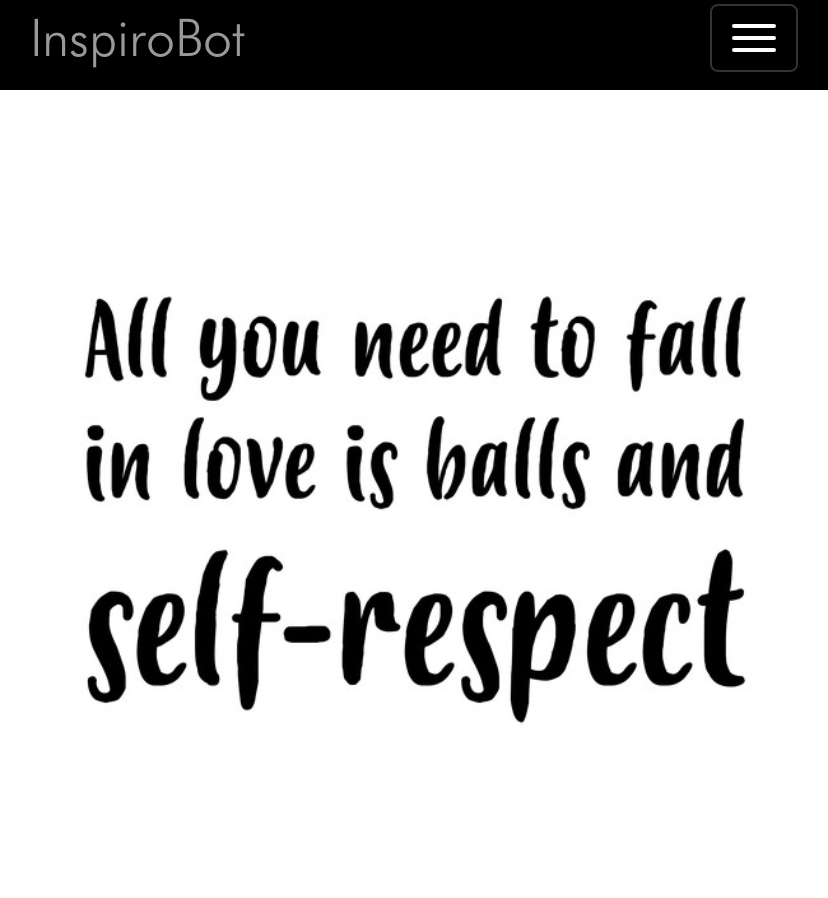Tap the InspiroBot home title
The image size is (828, 898).
click(x=138, y=41)
